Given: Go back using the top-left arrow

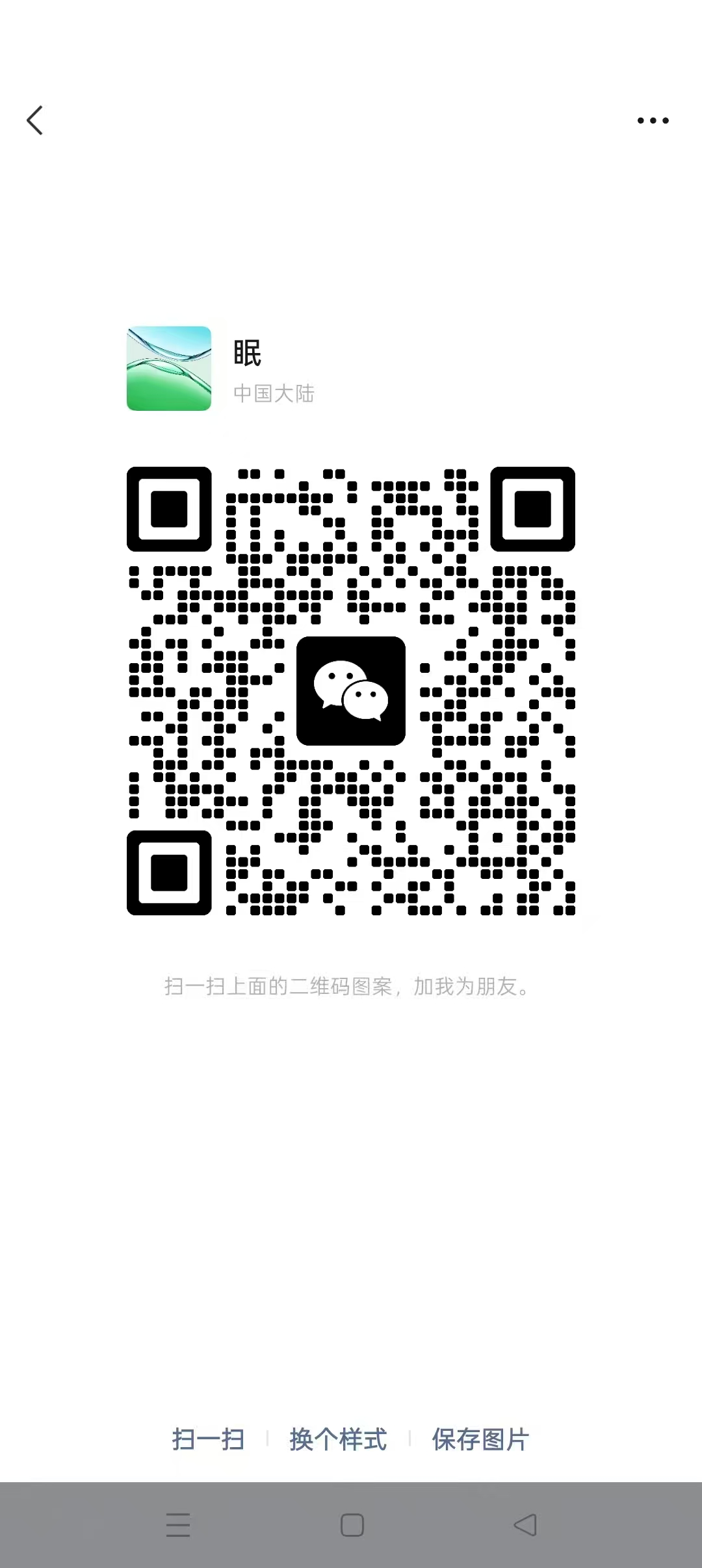Looking at the screenshot, I should coord(35,120).
